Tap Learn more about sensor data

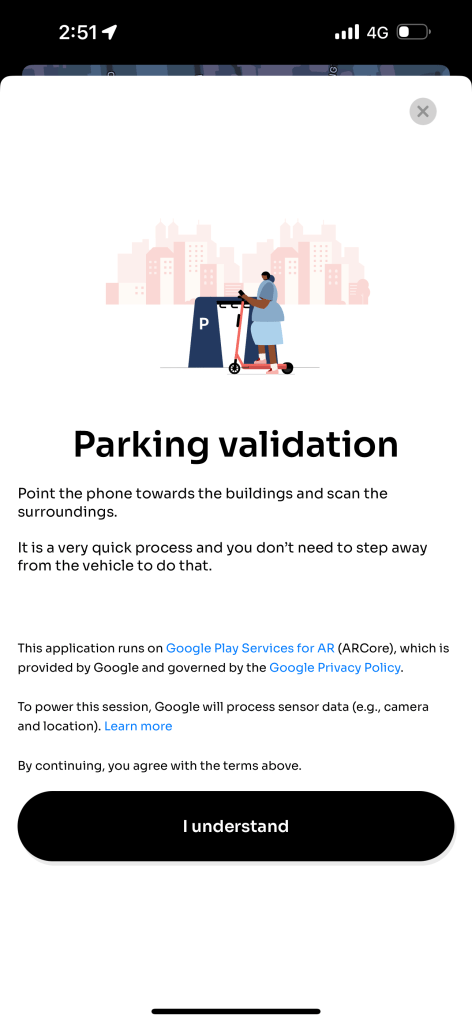(x=138, y=726)
